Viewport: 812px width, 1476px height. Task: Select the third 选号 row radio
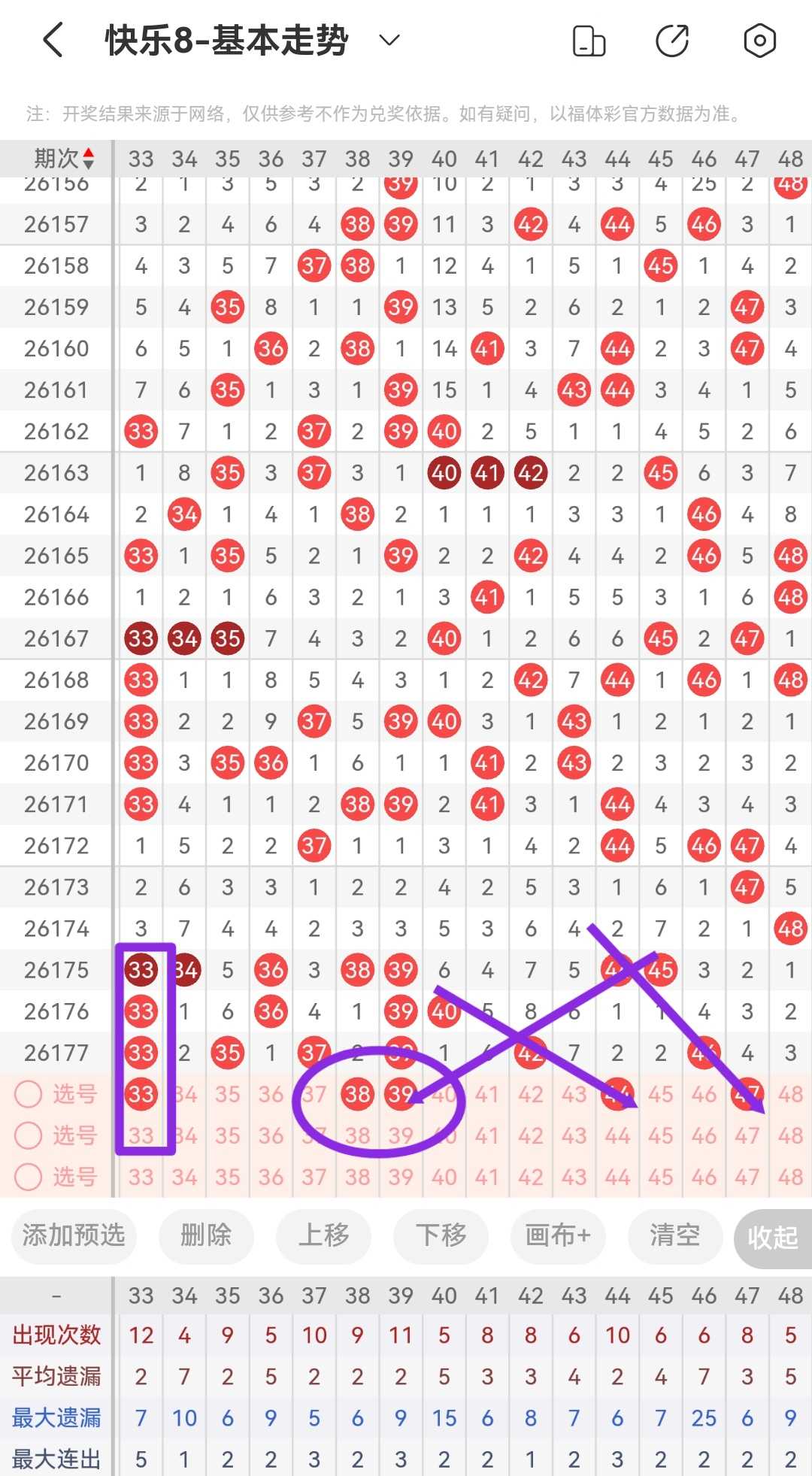[29, 1177]
